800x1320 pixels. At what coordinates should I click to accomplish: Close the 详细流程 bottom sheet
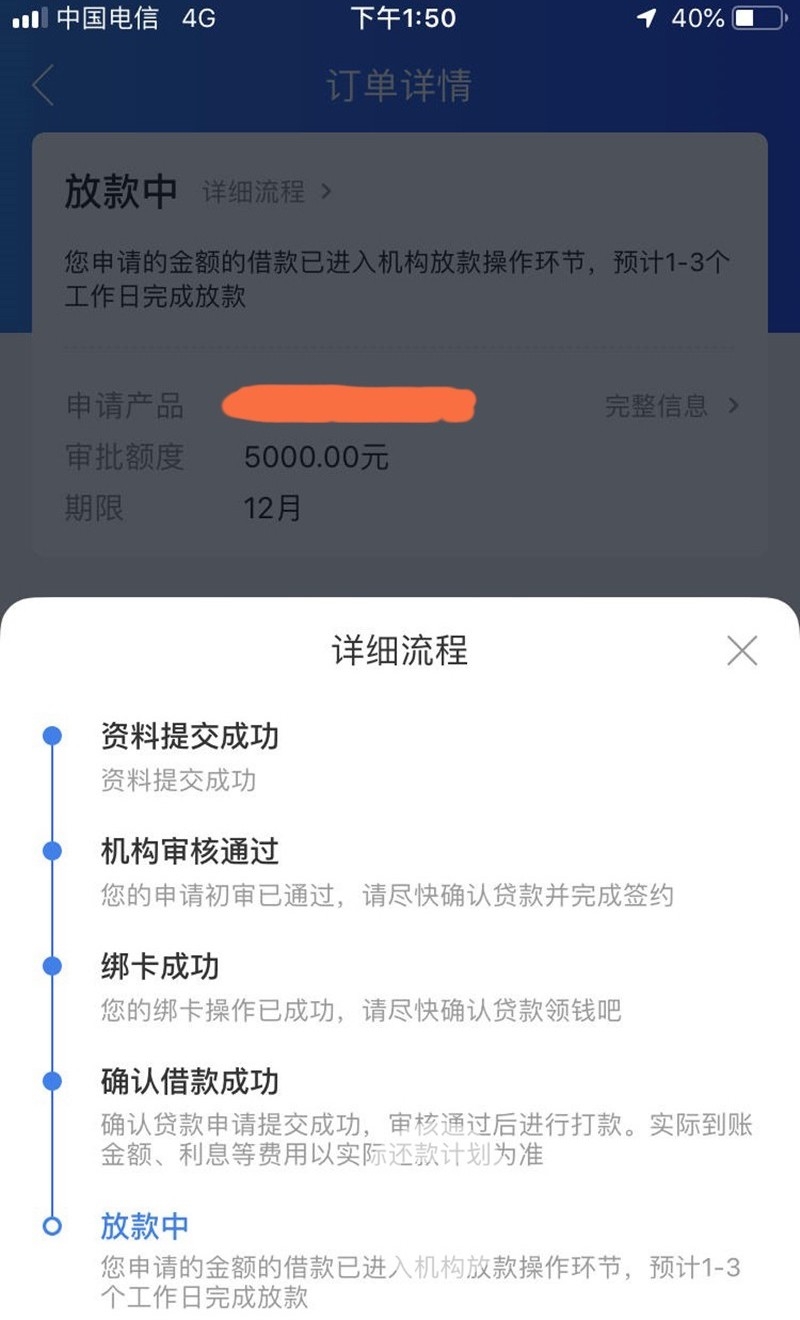pos(742,651)
